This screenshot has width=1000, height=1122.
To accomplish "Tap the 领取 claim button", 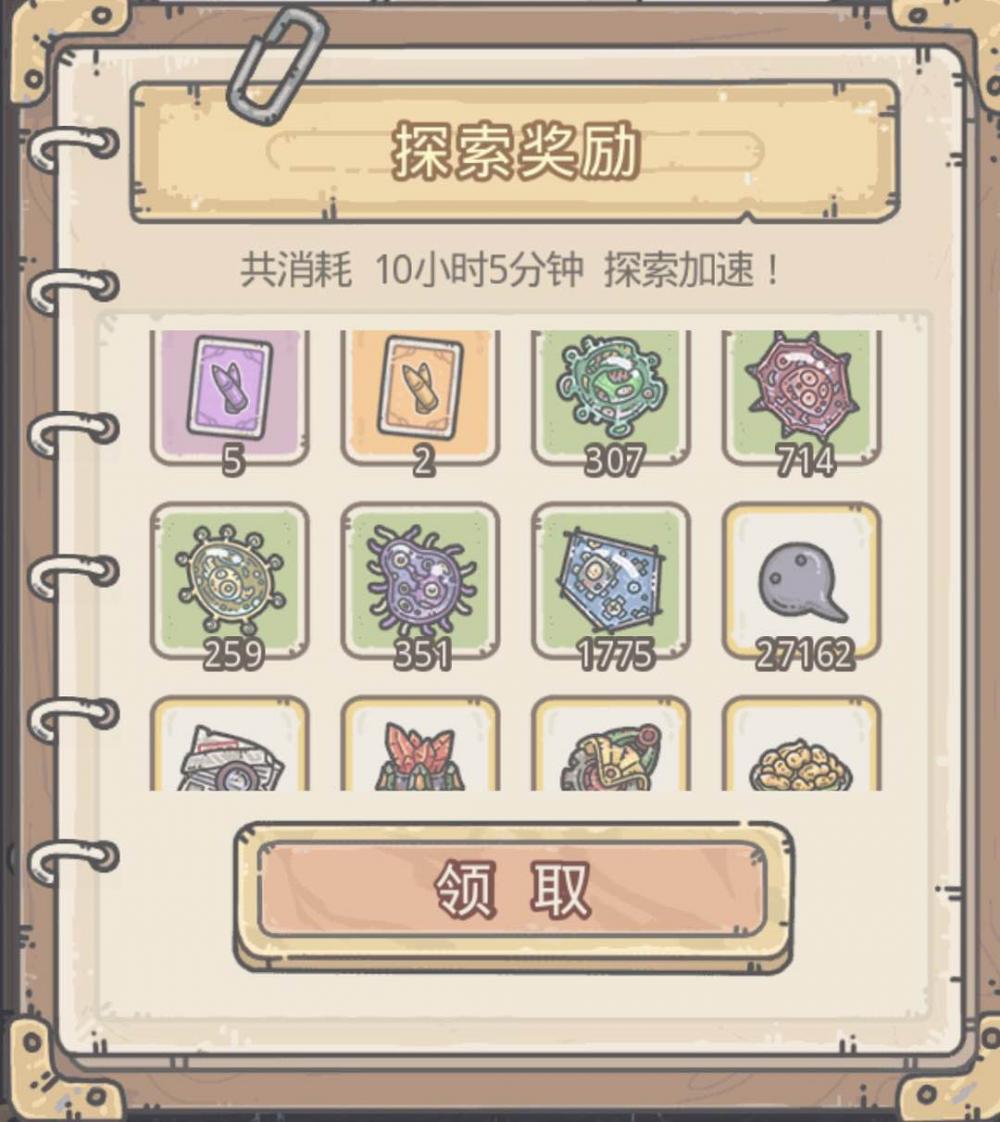I will [x=513, y=889].
